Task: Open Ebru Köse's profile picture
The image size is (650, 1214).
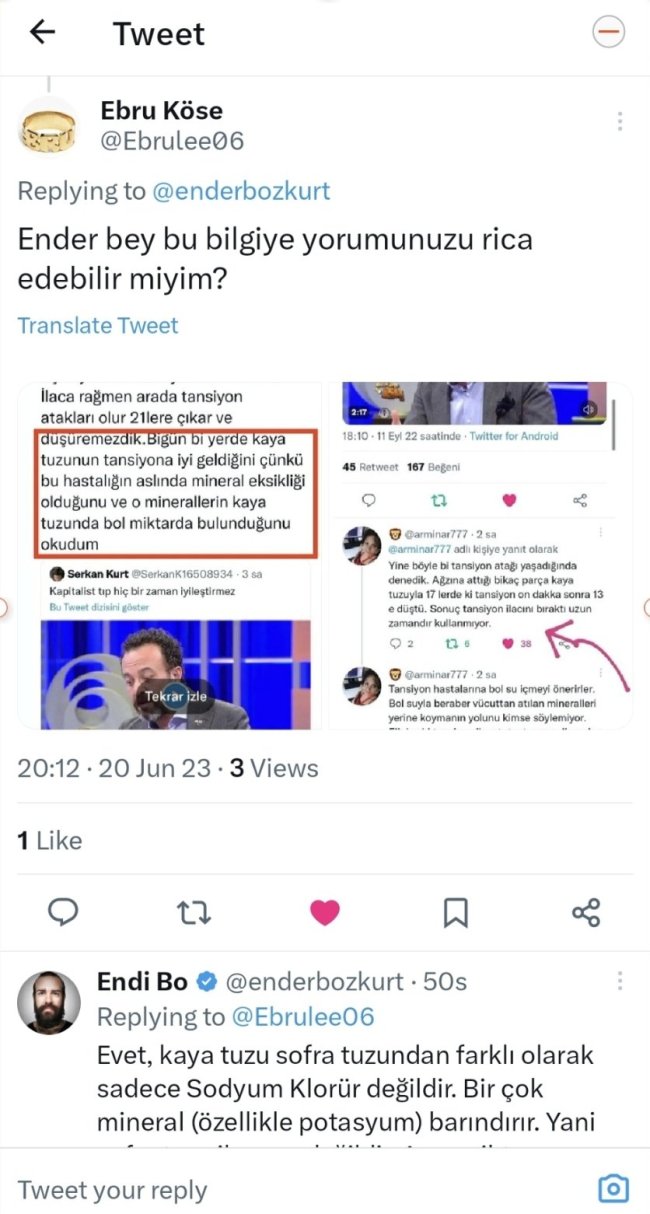Action: (x=49, y=128)
